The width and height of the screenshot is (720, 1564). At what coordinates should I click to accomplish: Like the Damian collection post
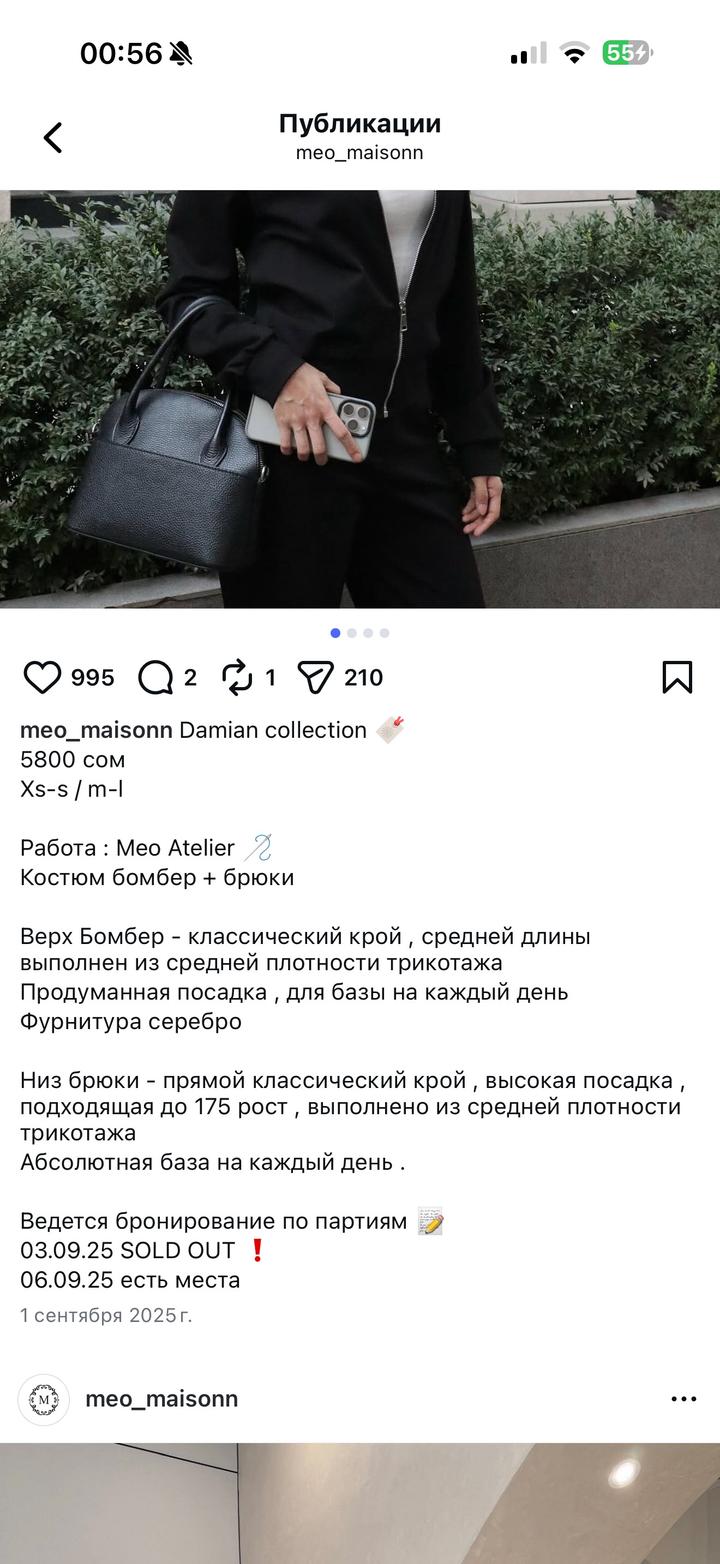tap(42, 678)
